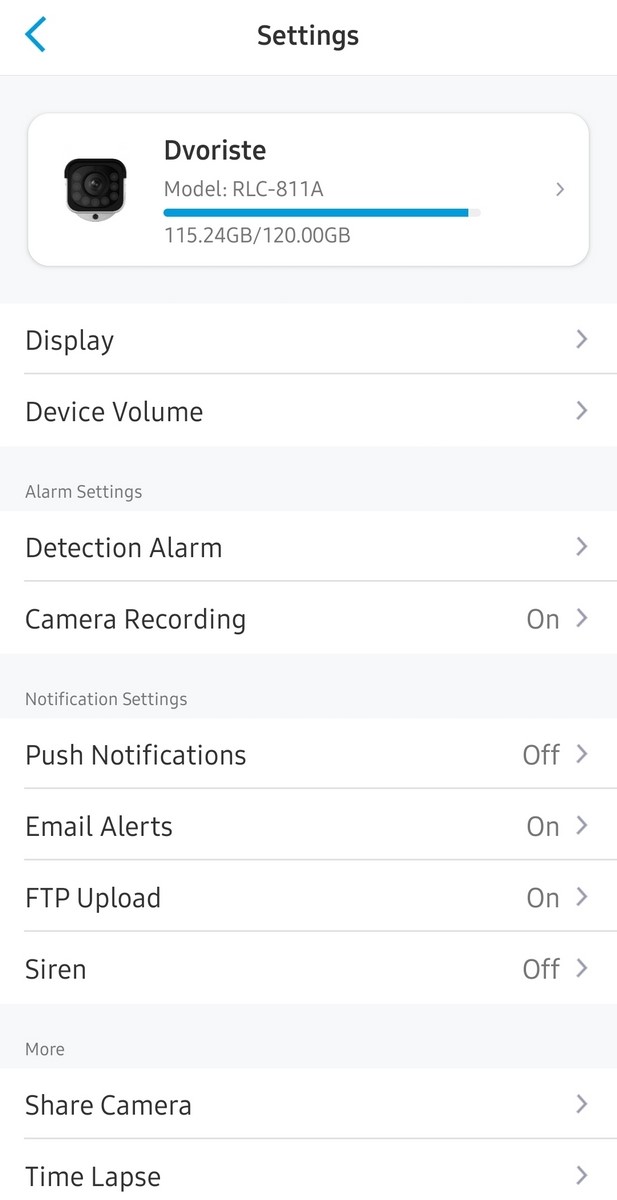Open the Share Camera option

coord(308,1104)
